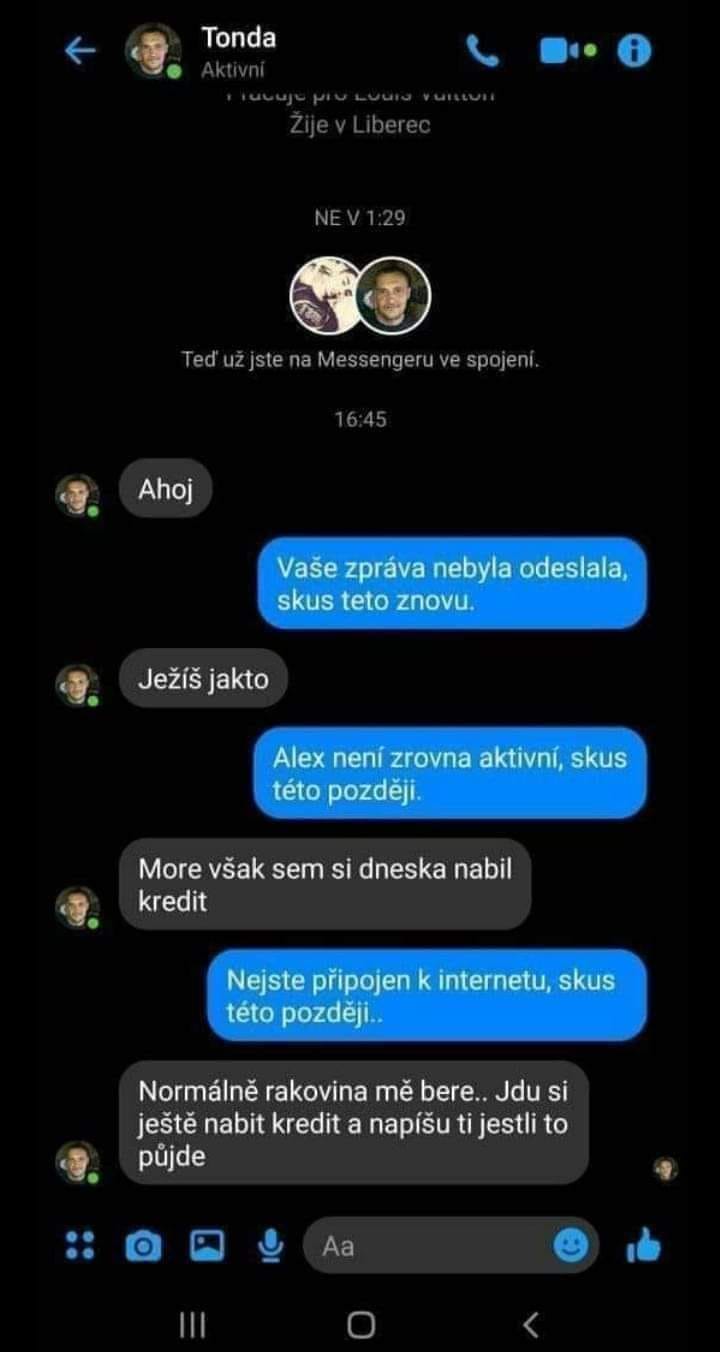Open Tonda's profile from header name

238,39
